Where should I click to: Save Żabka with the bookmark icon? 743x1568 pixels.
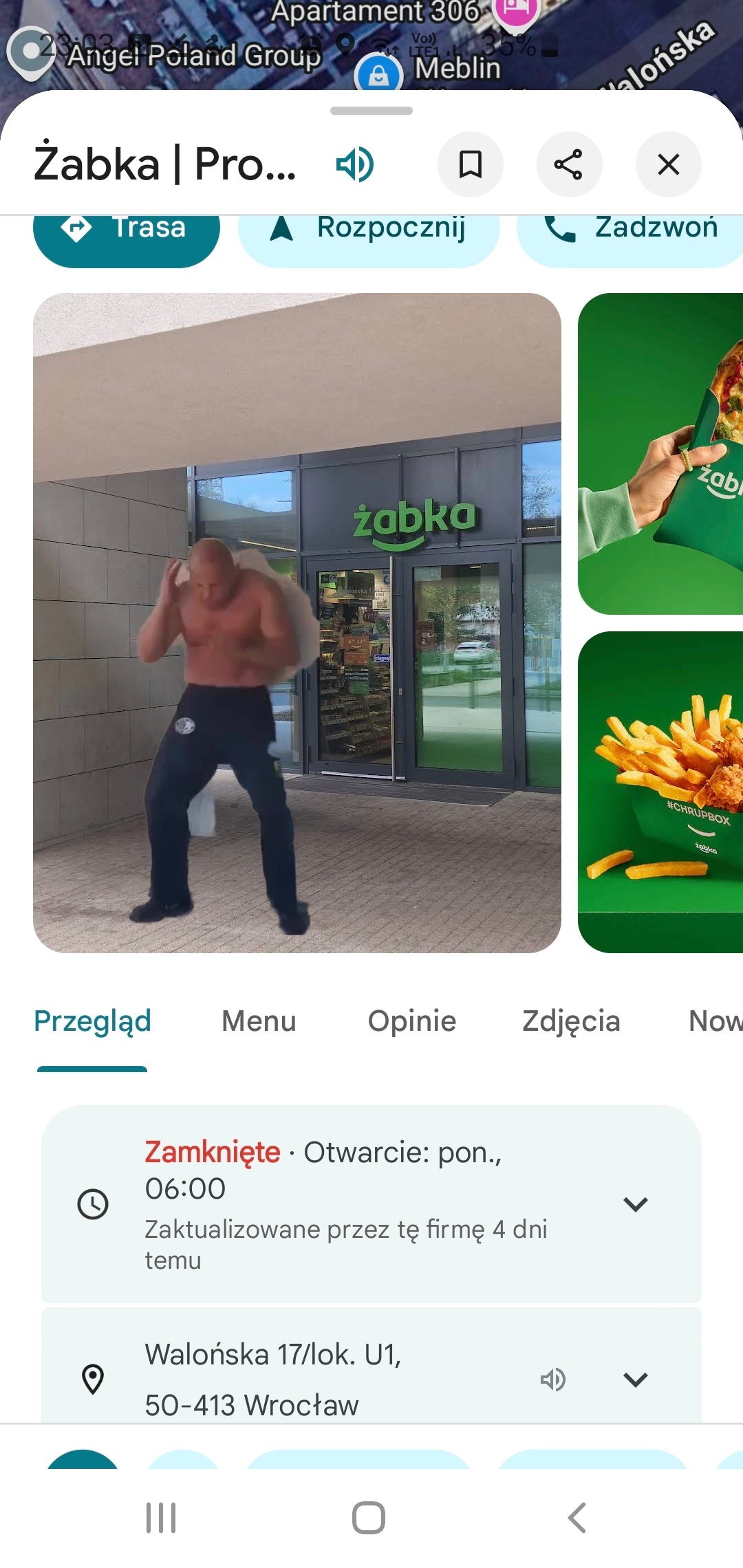pyautogui.click(x=471, y=165)
